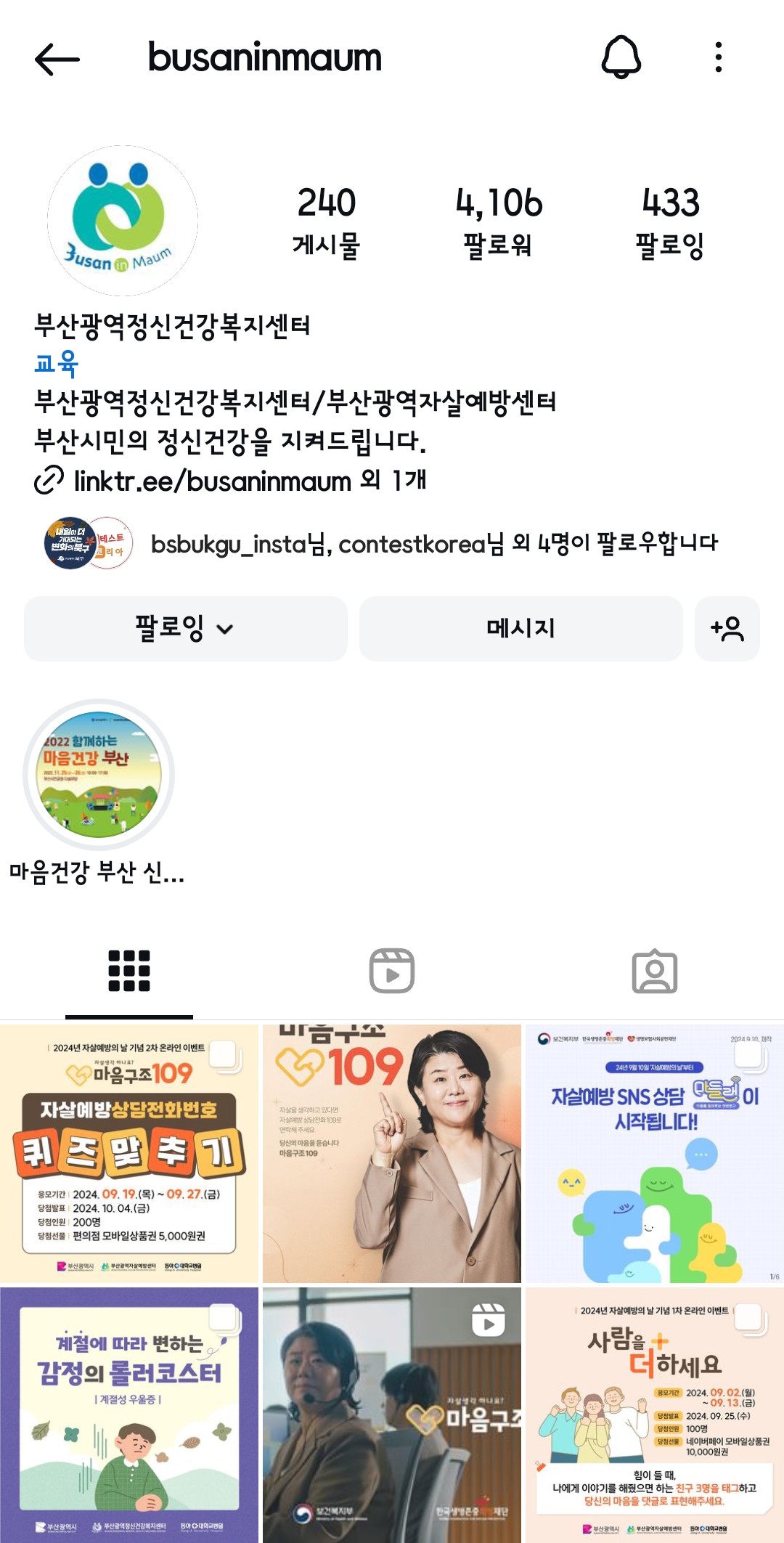
Task: Open the 109 post with woman pointing
Action: click(392, 1153)
